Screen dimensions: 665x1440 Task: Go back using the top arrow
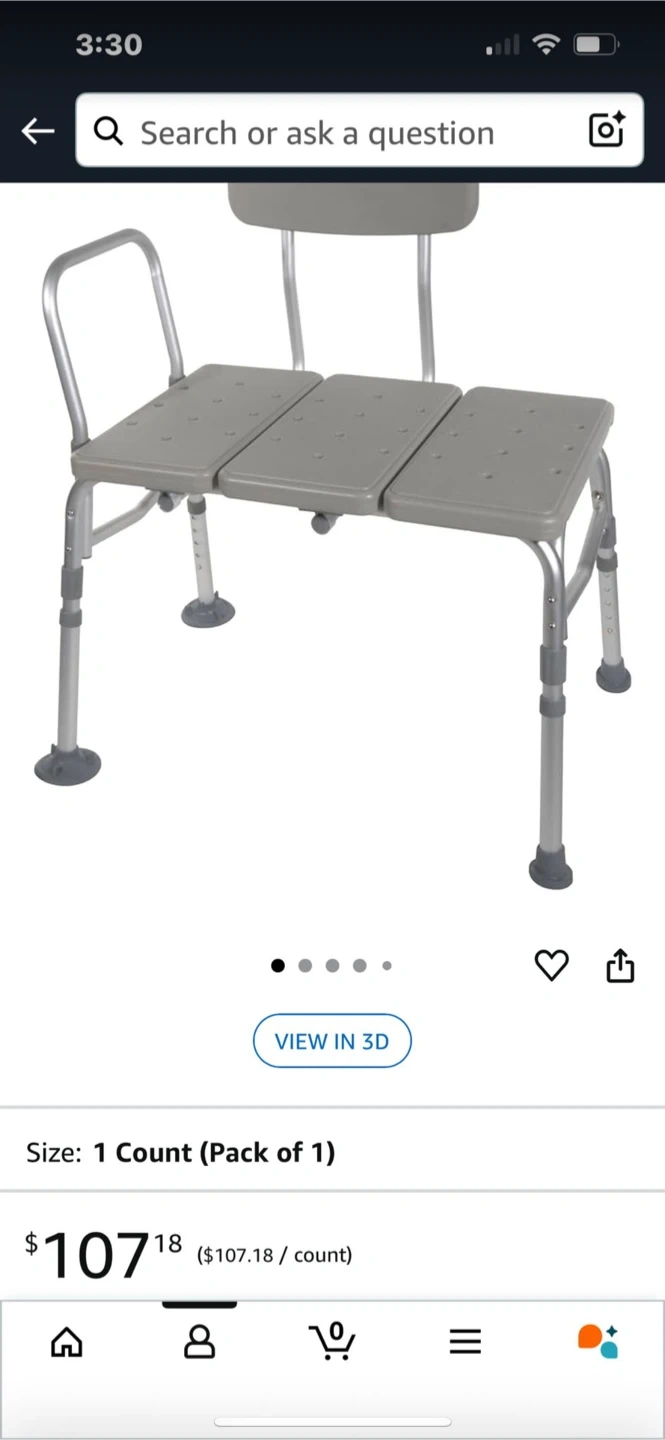[x=38, y=131]
